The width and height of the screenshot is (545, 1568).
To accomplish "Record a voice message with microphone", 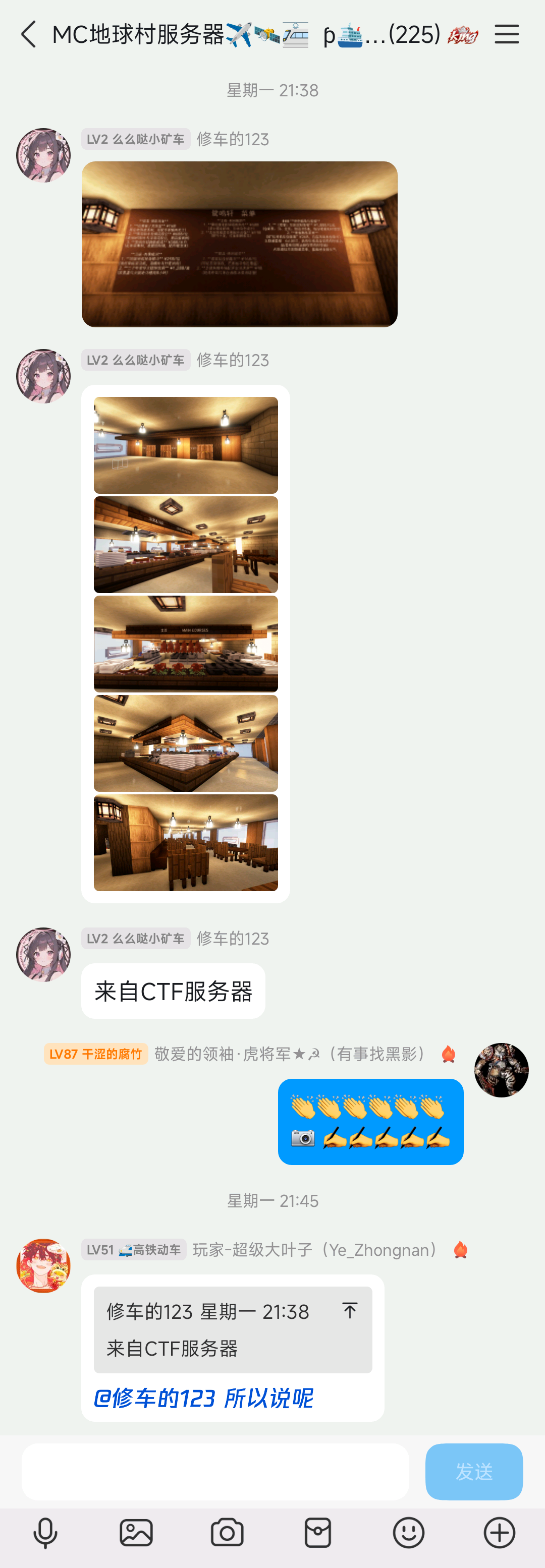I will (45, 1533).
